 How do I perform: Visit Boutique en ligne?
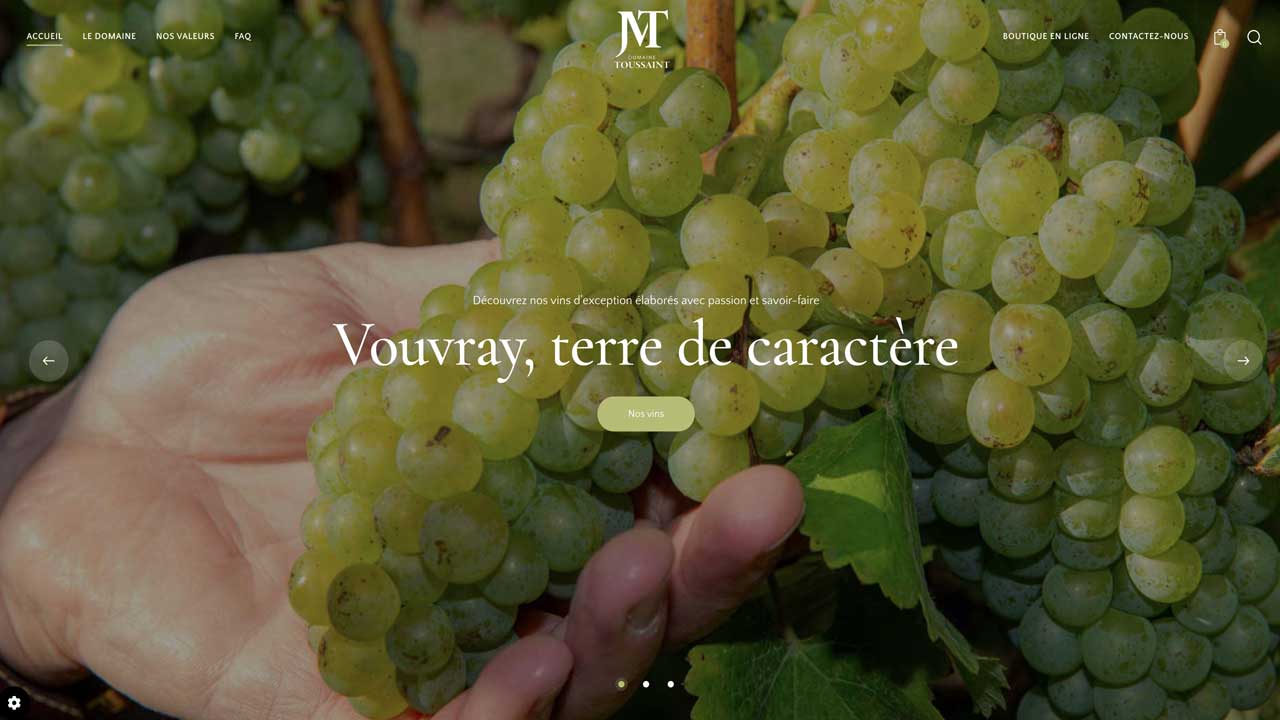[x=1045, y=36]
